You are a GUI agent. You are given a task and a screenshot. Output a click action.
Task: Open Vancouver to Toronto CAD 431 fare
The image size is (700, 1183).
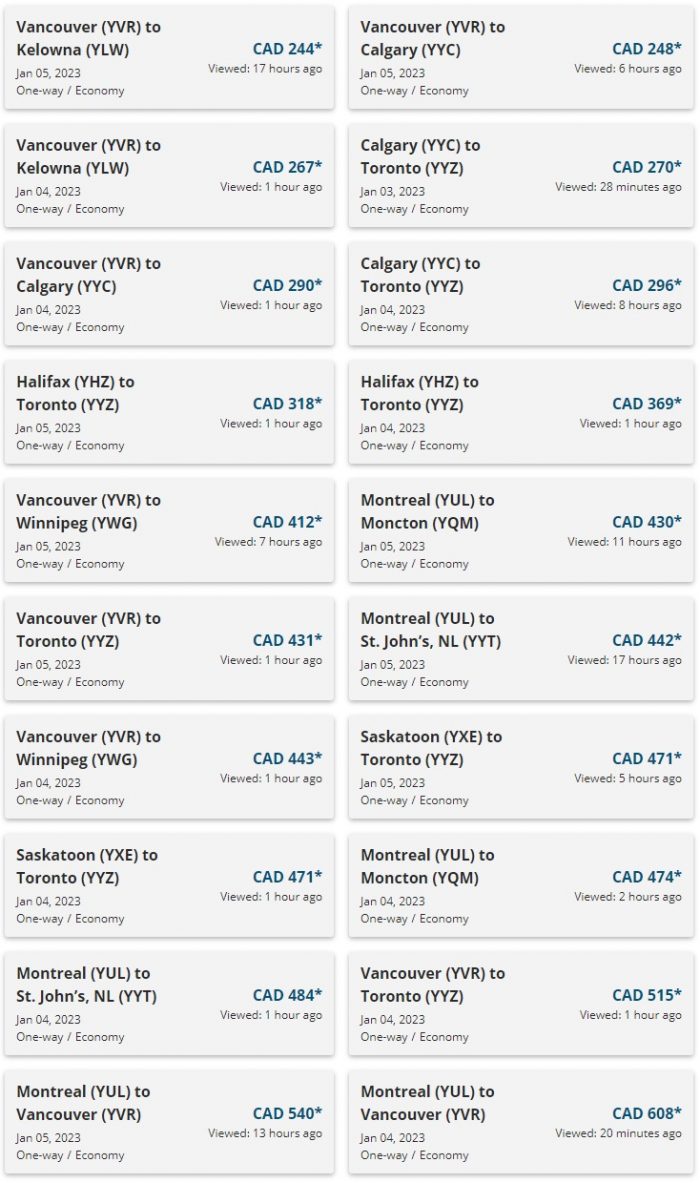pos(169,650)
